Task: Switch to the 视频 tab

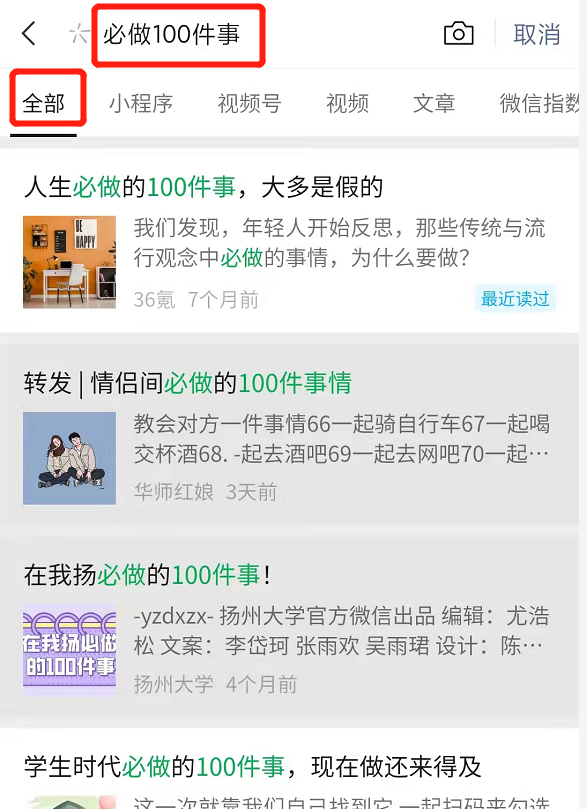Action: (347, 103)
